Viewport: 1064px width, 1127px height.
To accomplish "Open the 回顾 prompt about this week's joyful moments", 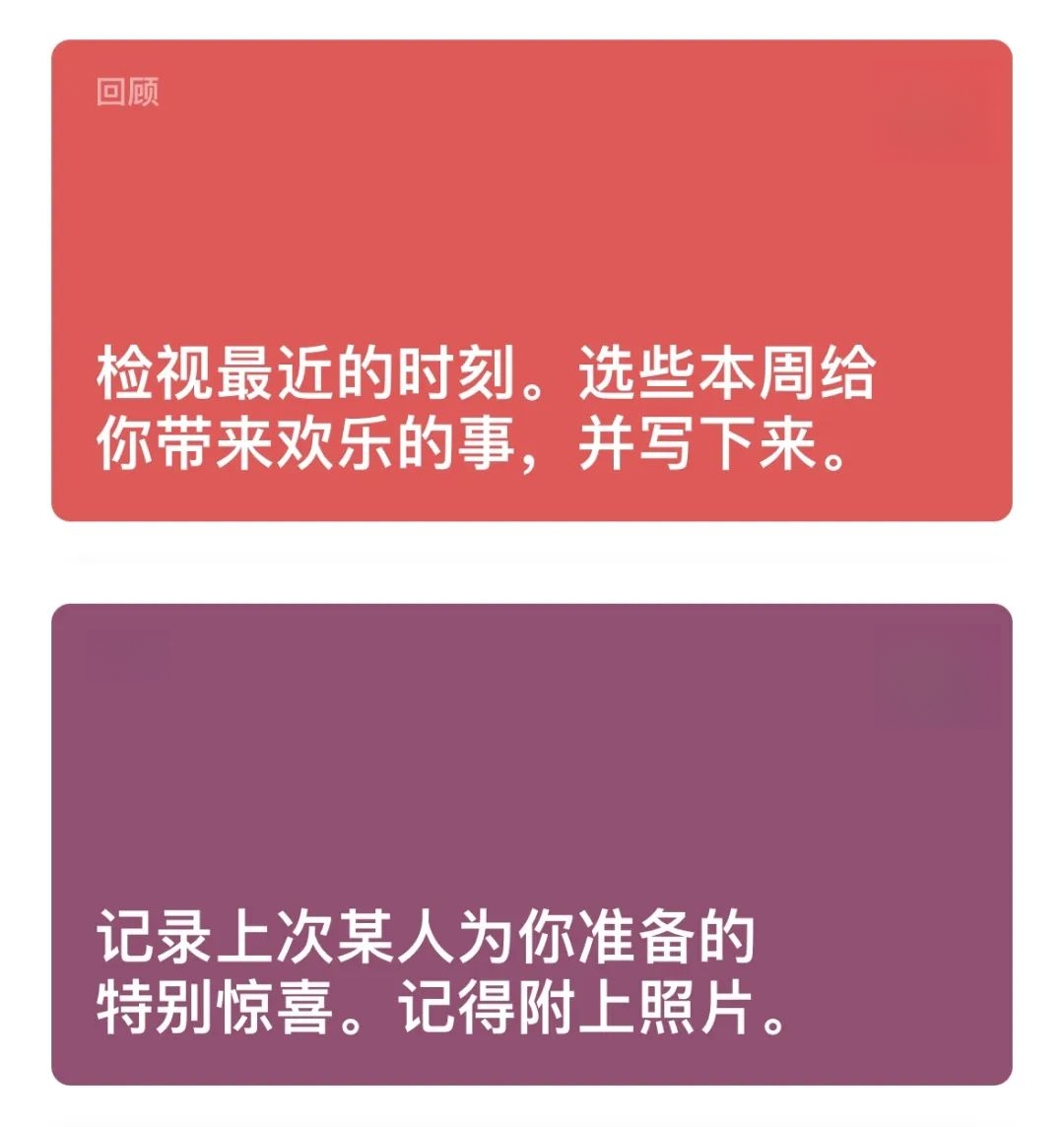I will pyautogui.click(x=531, y=281).
